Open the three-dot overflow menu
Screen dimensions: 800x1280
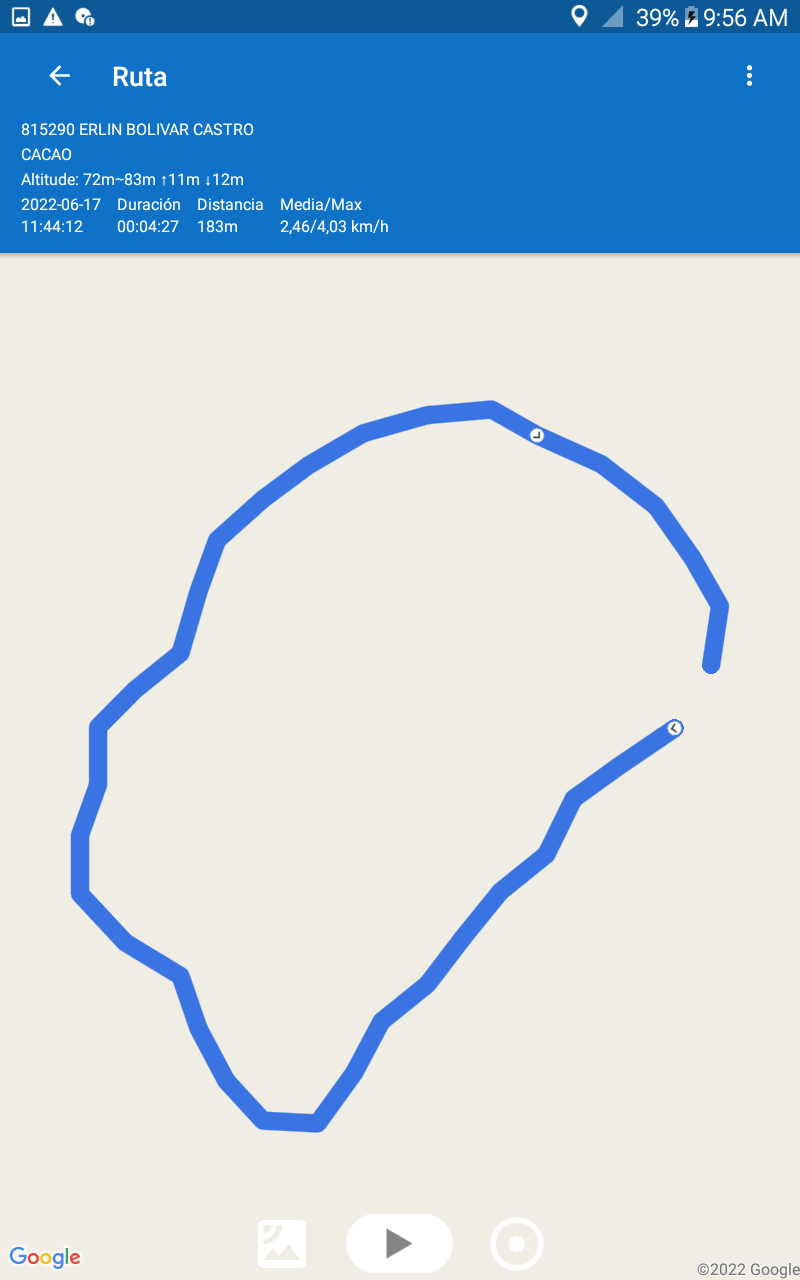(749, 76)
